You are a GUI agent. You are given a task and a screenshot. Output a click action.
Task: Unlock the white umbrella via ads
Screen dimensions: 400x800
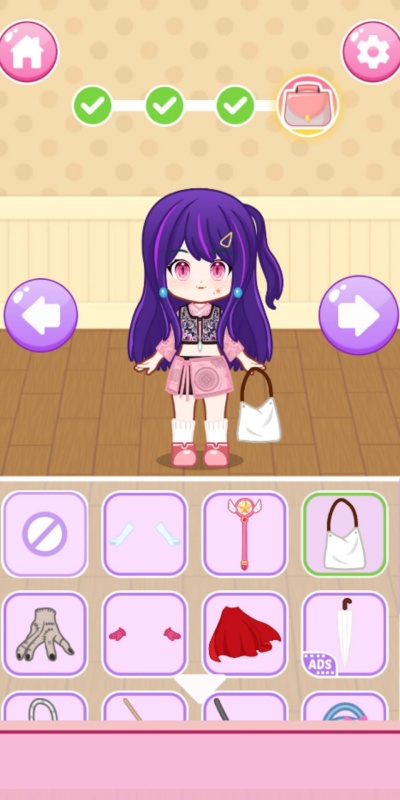[x=345, y=634]
